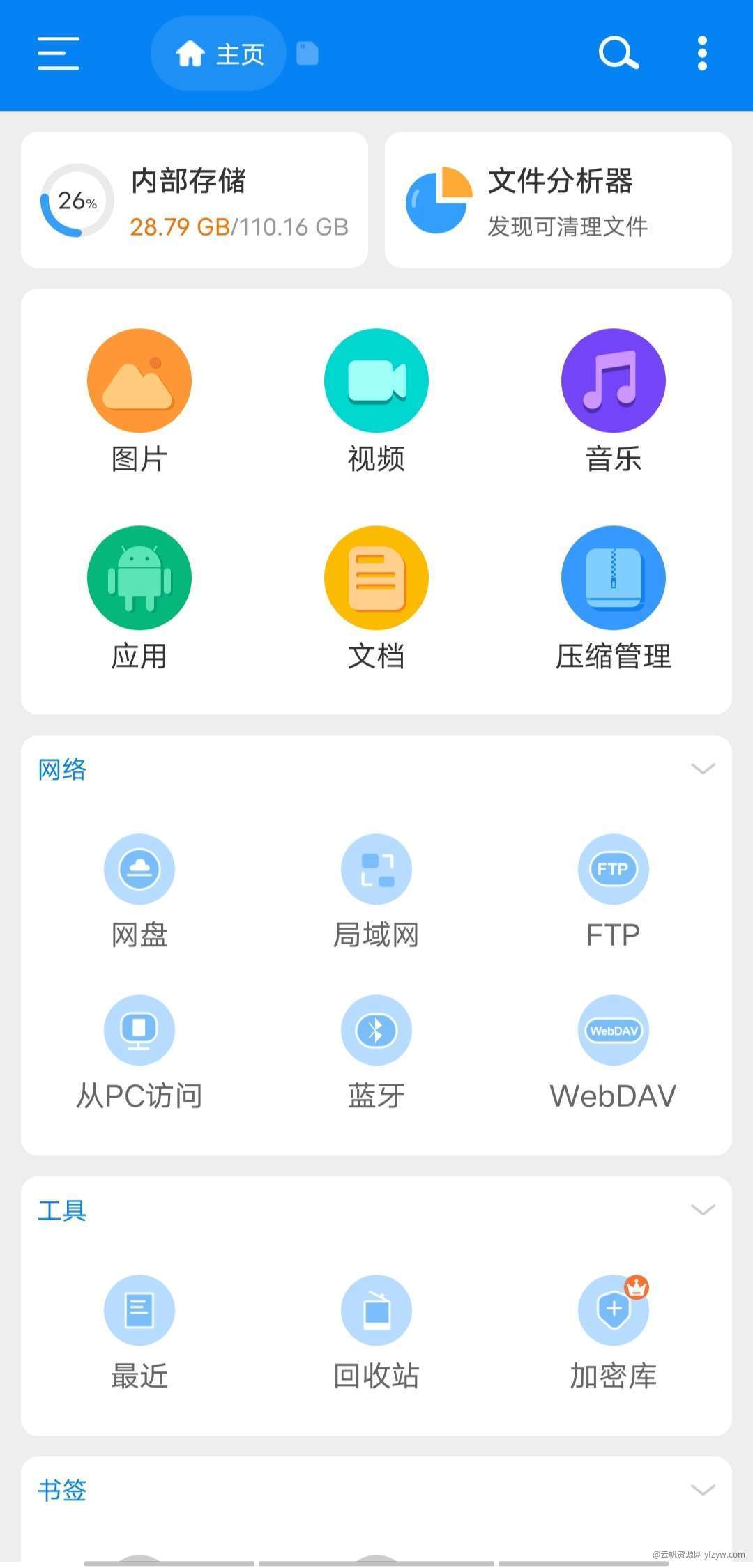This screenshot has width=753, height=1568.
Task: Select the 主页 home tab
Action: (219, 54)
